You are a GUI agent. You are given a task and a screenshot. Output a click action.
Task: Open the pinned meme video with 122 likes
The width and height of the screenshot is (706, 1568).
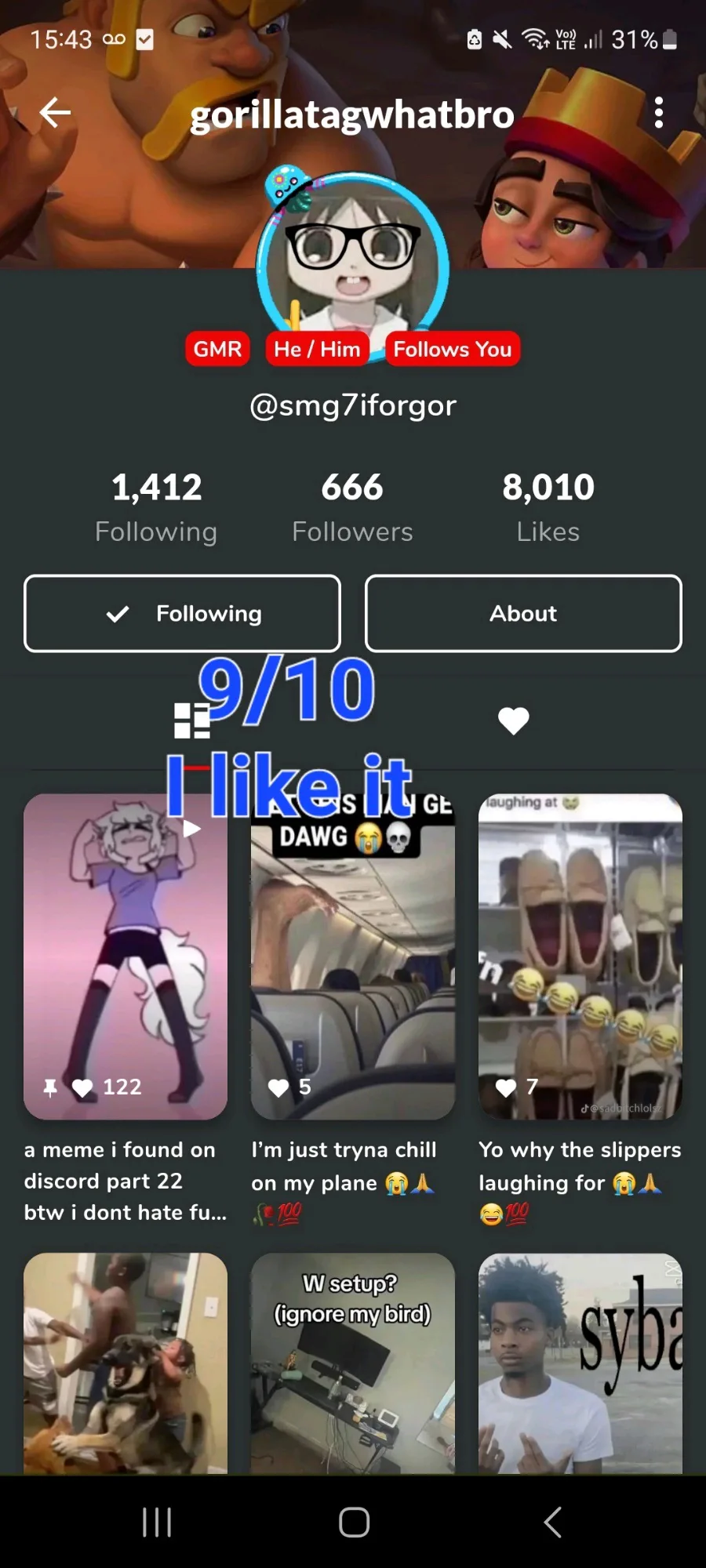coord(126,956)
